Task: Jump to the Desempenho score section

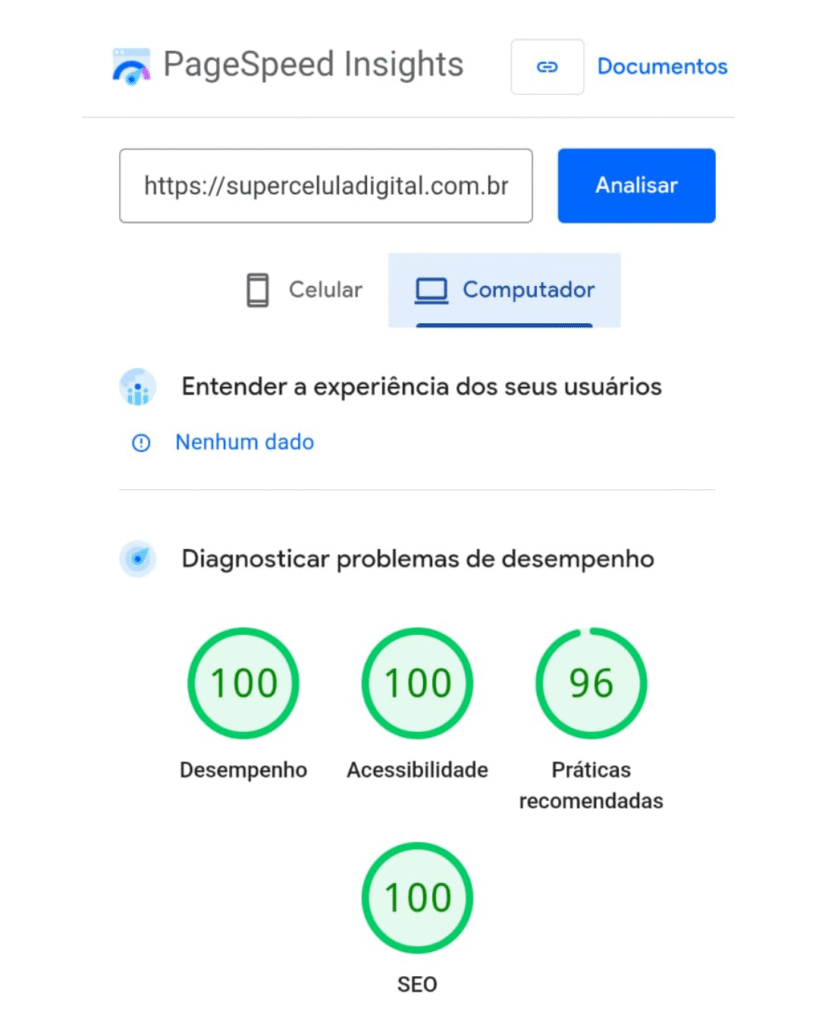Action: pos(243,684)
